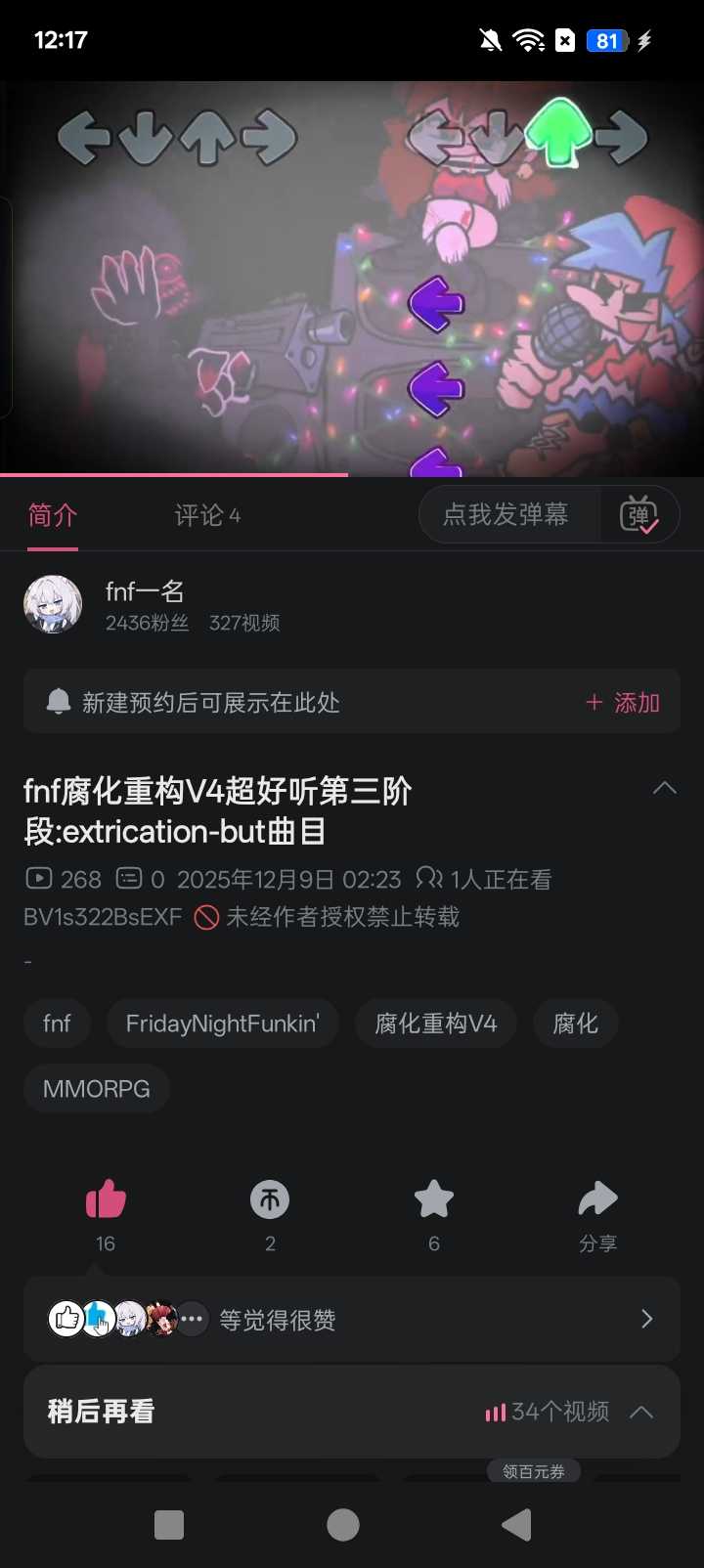Go back using the system back button
The image size is (704, 1568).
coord(516,1525)
